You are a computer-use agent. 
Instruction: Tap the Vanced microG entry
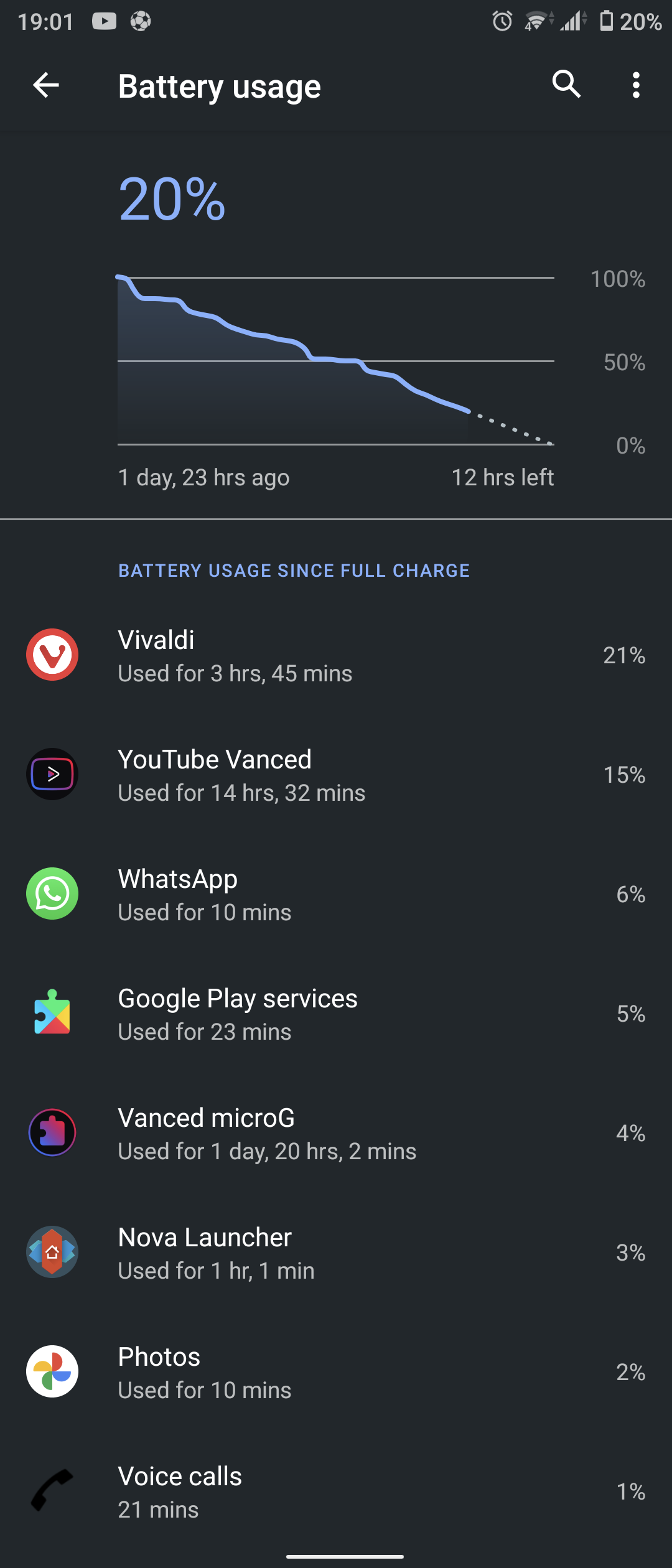(x=336, y=1134)
